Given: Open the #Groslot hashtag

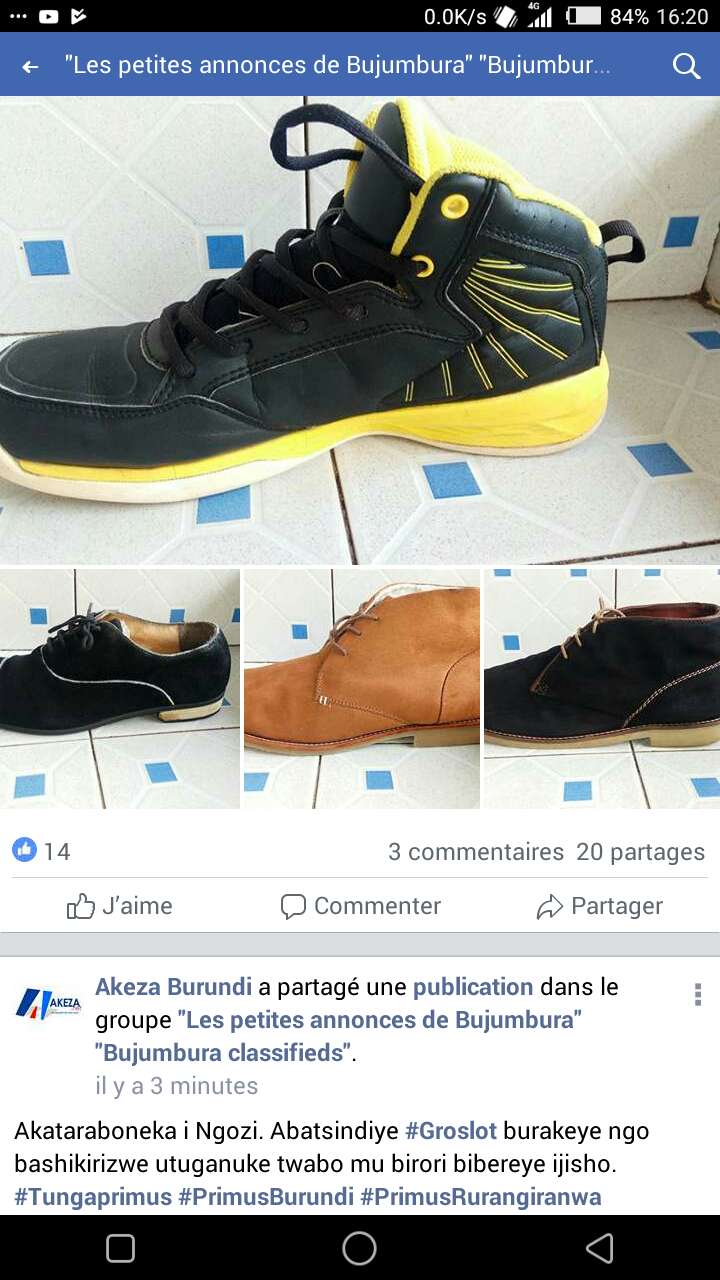Looking at the screenshot, I should [450, 1131].
